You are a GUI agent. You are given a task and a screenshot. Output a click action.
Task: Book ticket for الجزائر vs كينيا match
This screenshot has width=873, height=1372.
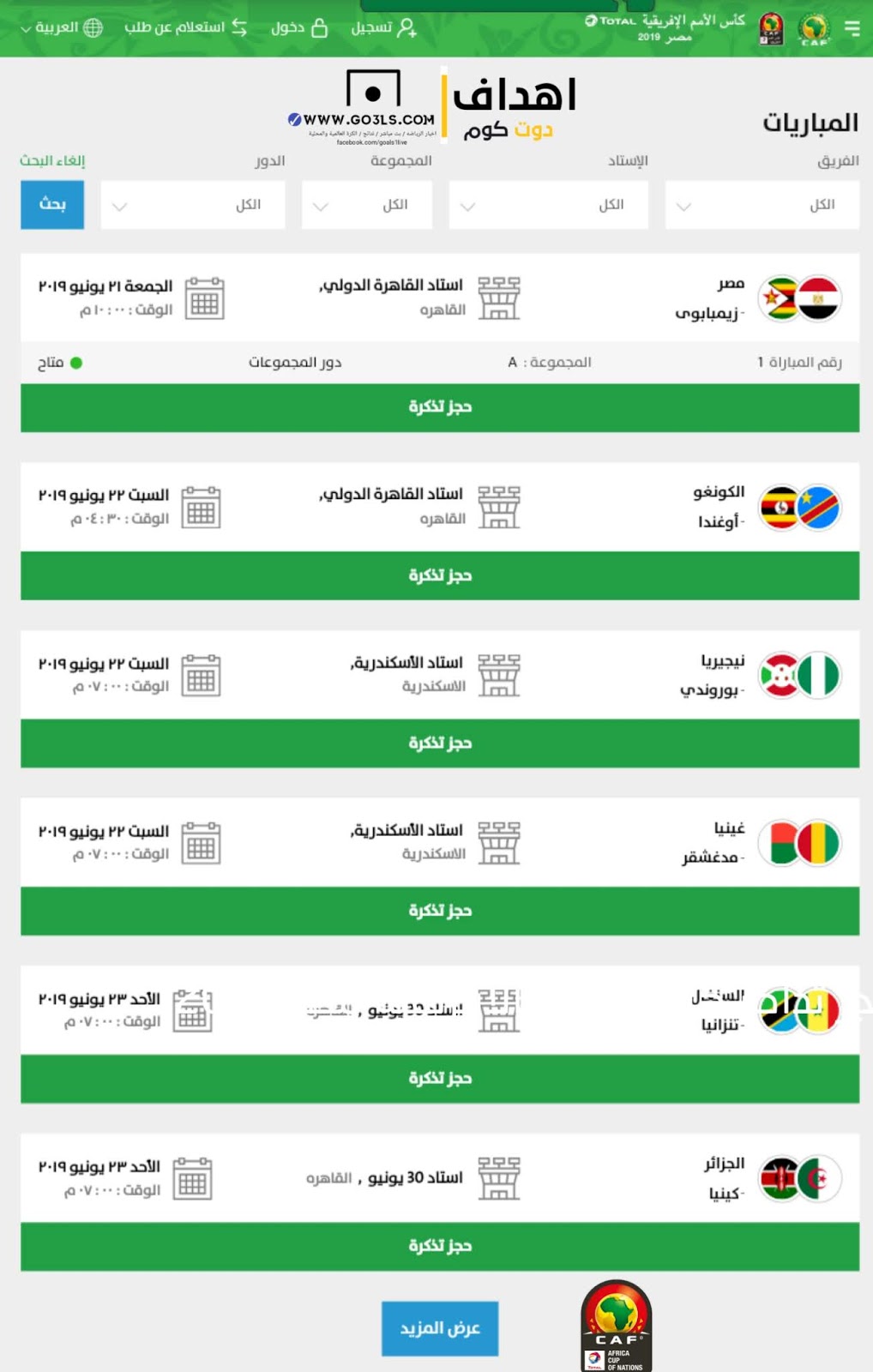point(440,1246)
